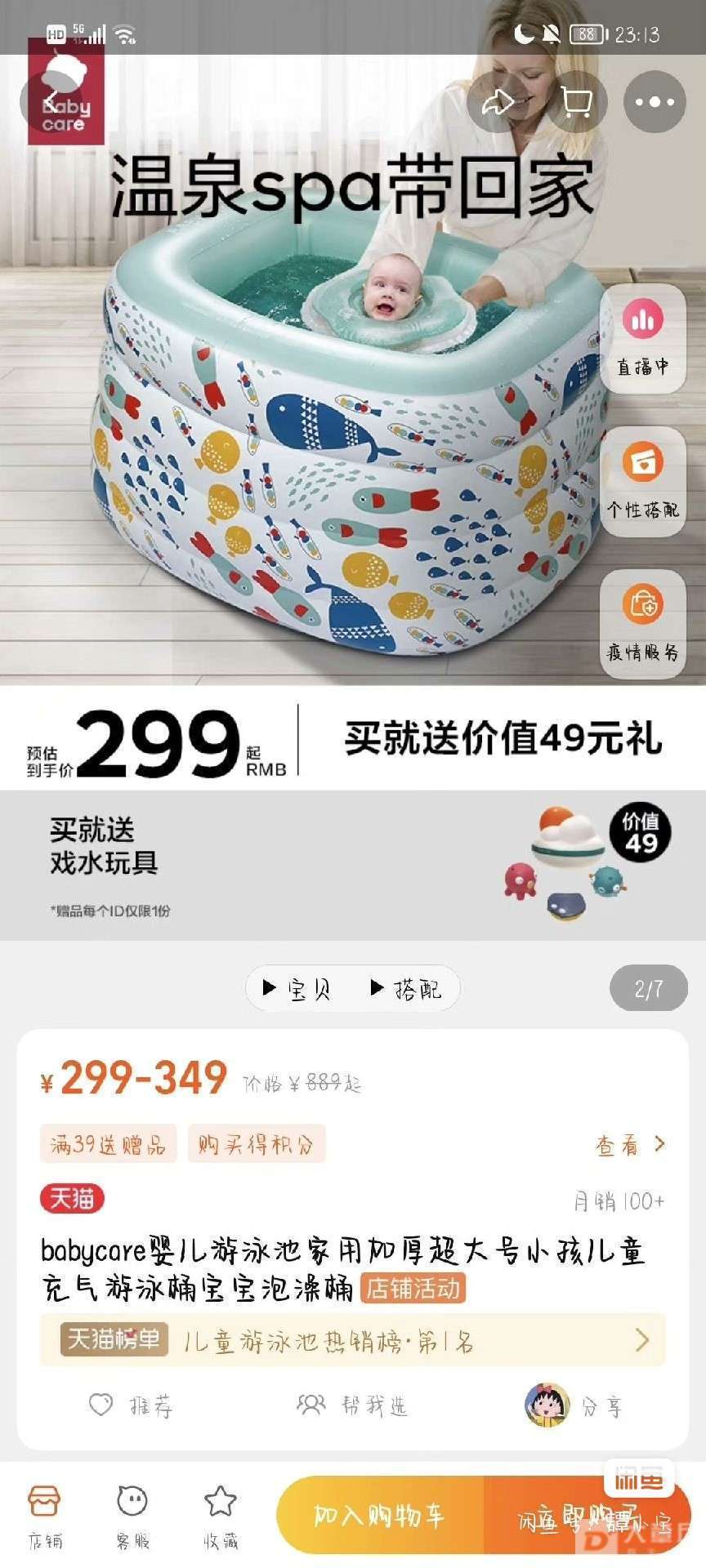Switch to the 搭配 media tab
This screenshot has width=706, height=1568.
click(x=406, y=989)
